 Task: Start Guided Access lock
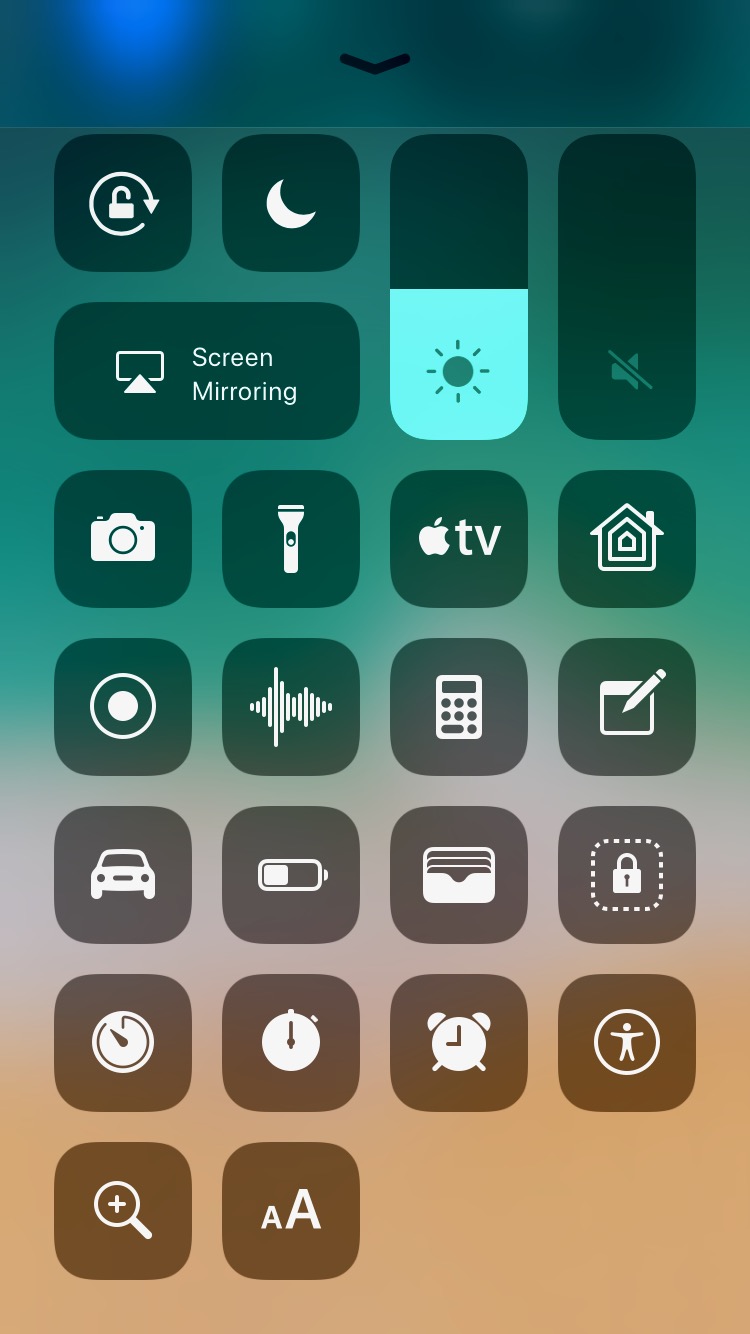[627, 875]
